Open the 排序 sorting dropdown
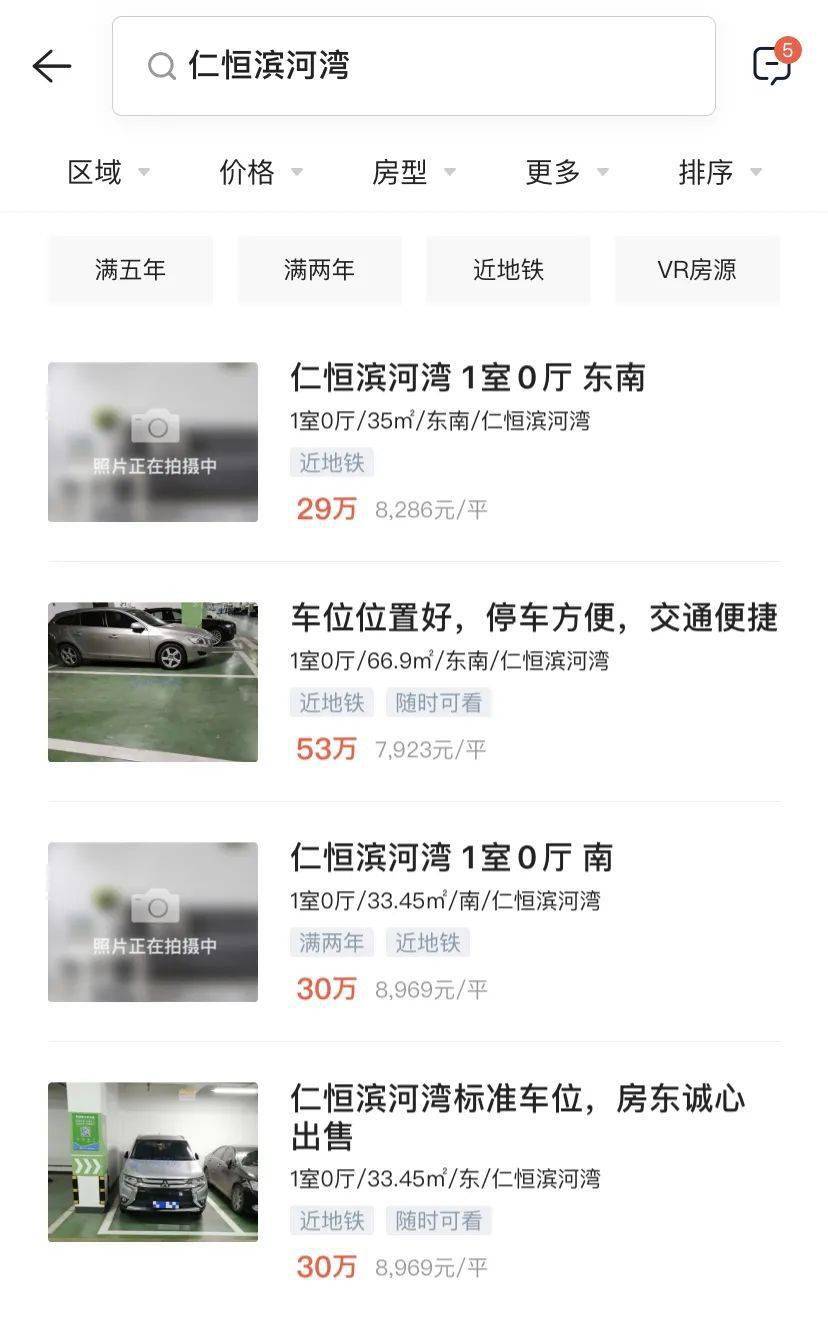 point(719,172)
